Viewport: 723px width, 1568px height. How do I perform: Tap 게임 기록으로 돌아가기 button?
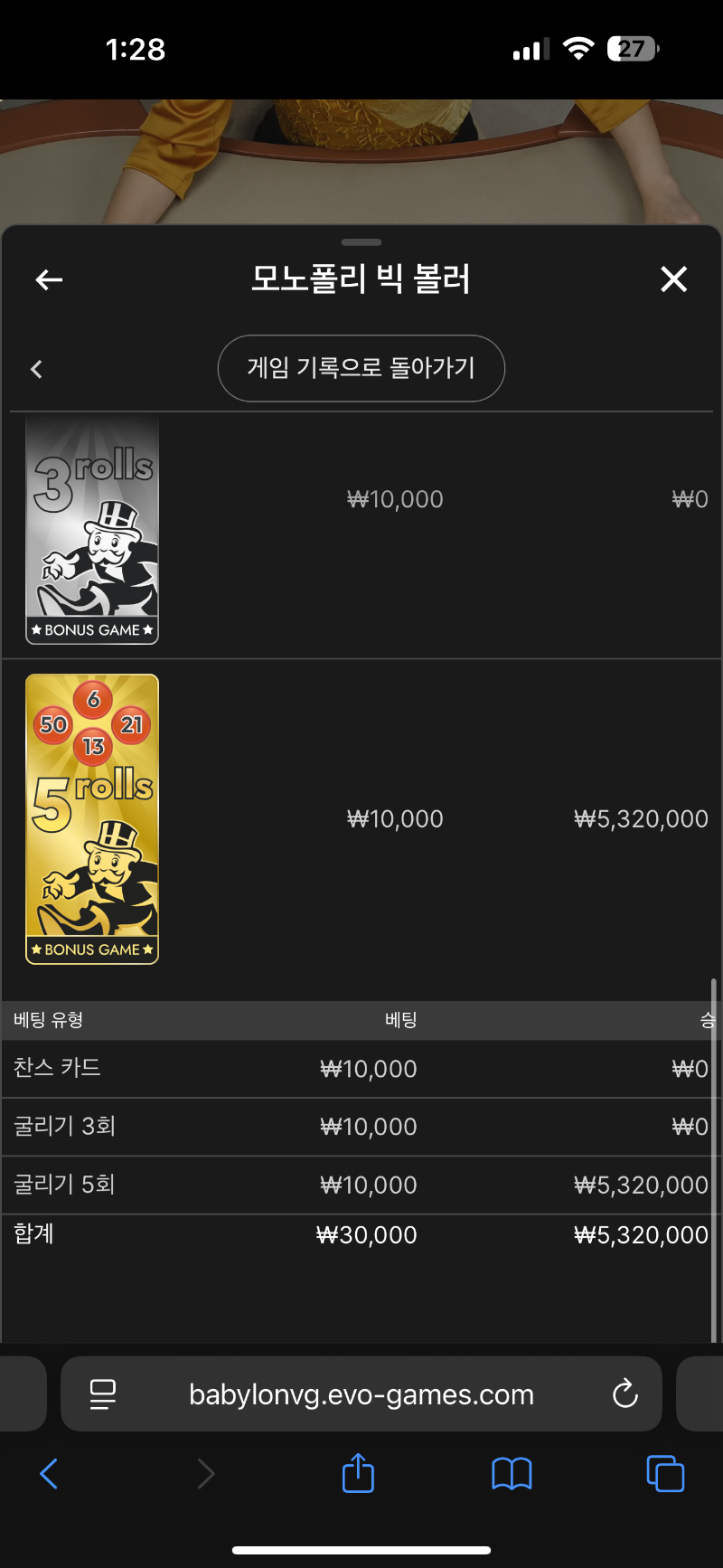coord(361,368)
